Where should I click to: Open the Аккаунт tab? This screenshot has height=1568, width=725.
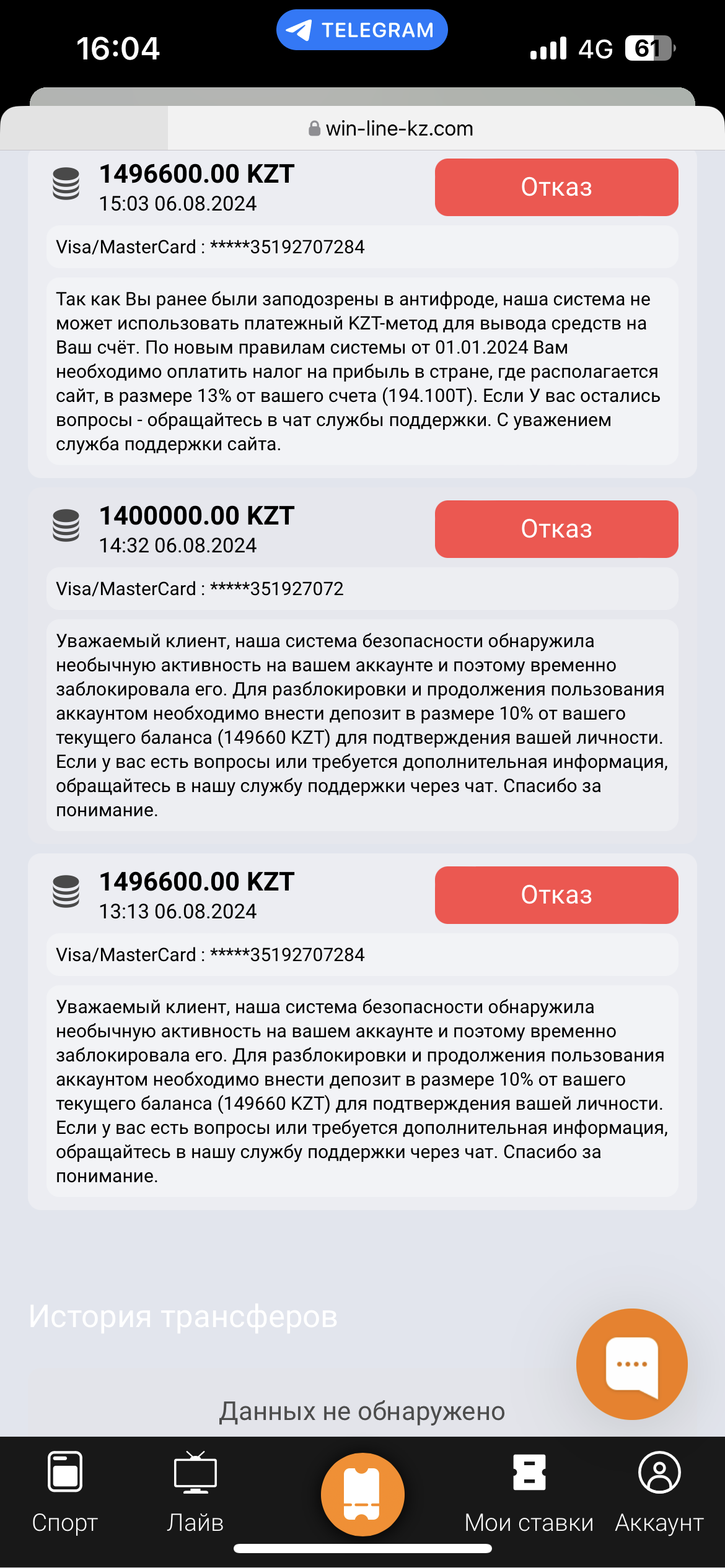[x=659, y=1492]
